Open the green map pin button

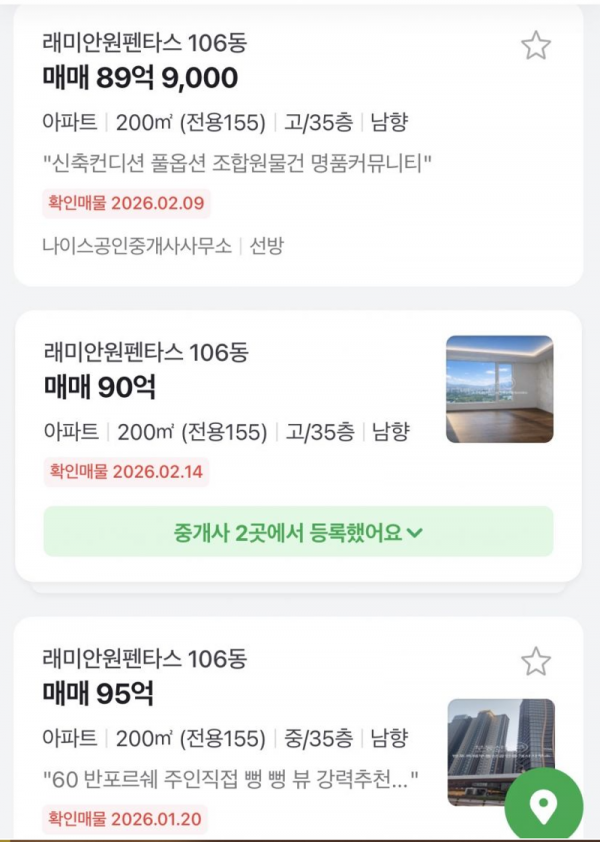tap(543, 806)
